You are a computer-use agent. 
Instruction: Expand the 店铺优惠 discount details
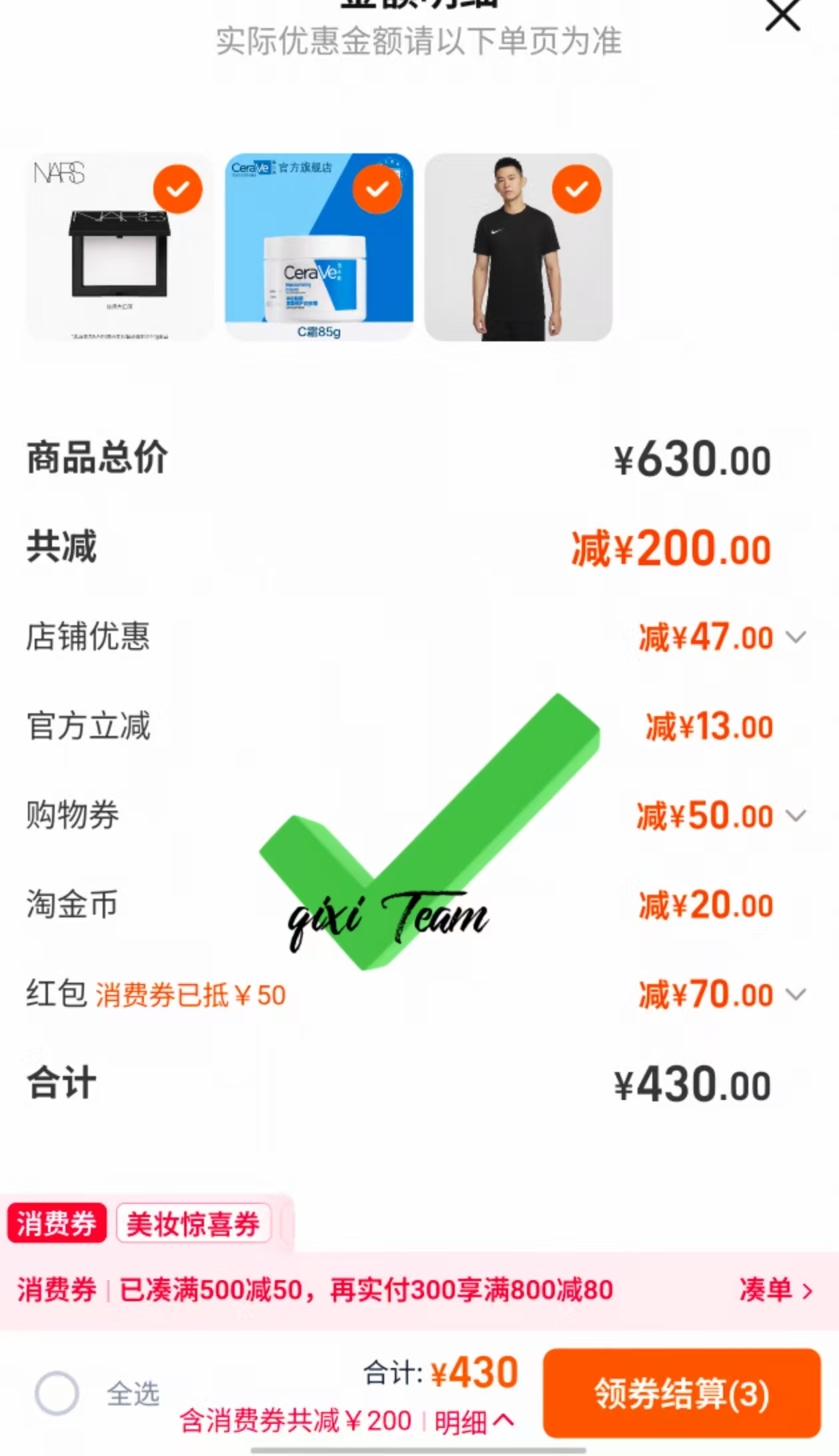tap(796, 638)
